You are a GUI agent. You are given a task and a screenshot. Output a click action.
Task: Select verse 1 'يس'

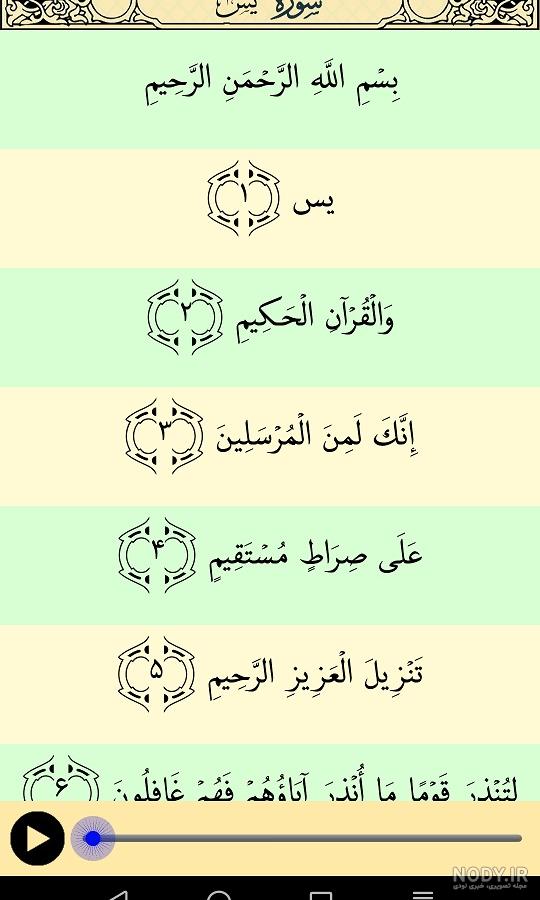click(270, 208)
